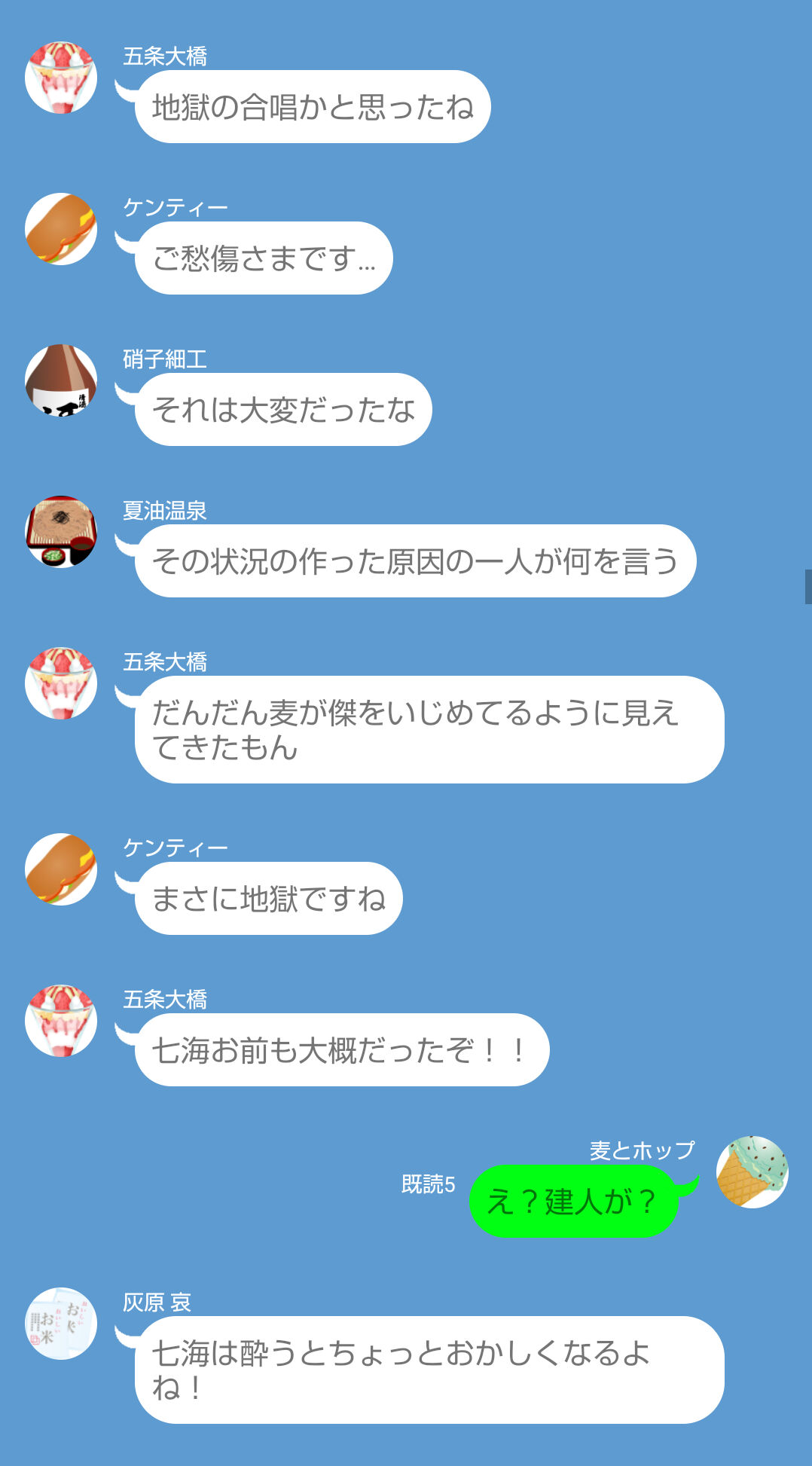Viewport: 812px width, 1466px height.
Task: Tap ケンティー's avatar beside ご愁傷さまです message
Action: click(x=61, y=229)
